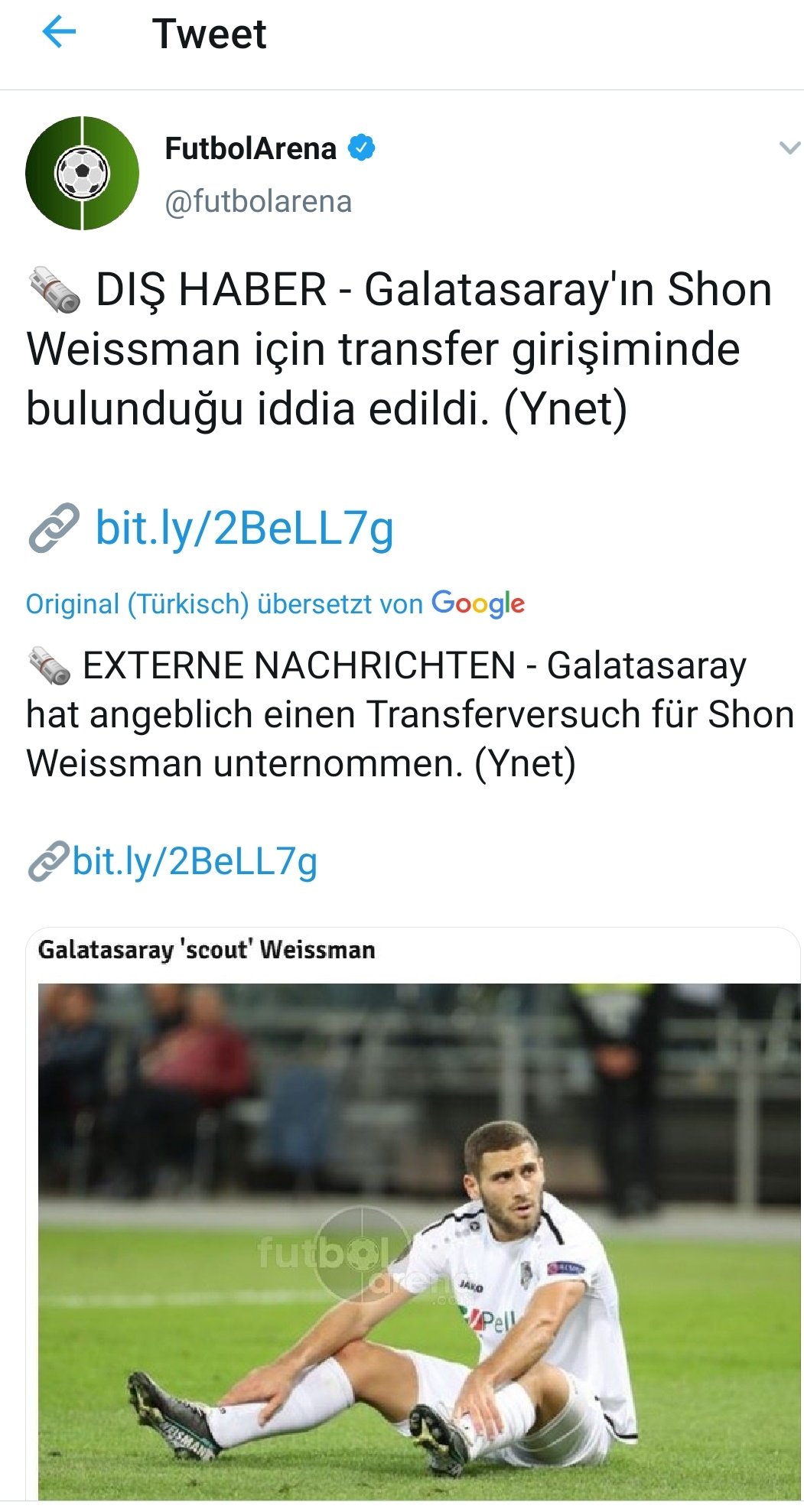The width and height of the screenshot is (804, 1512).
Task: Open FutbolArena's profile picture
Action: (x=83, y=173)
